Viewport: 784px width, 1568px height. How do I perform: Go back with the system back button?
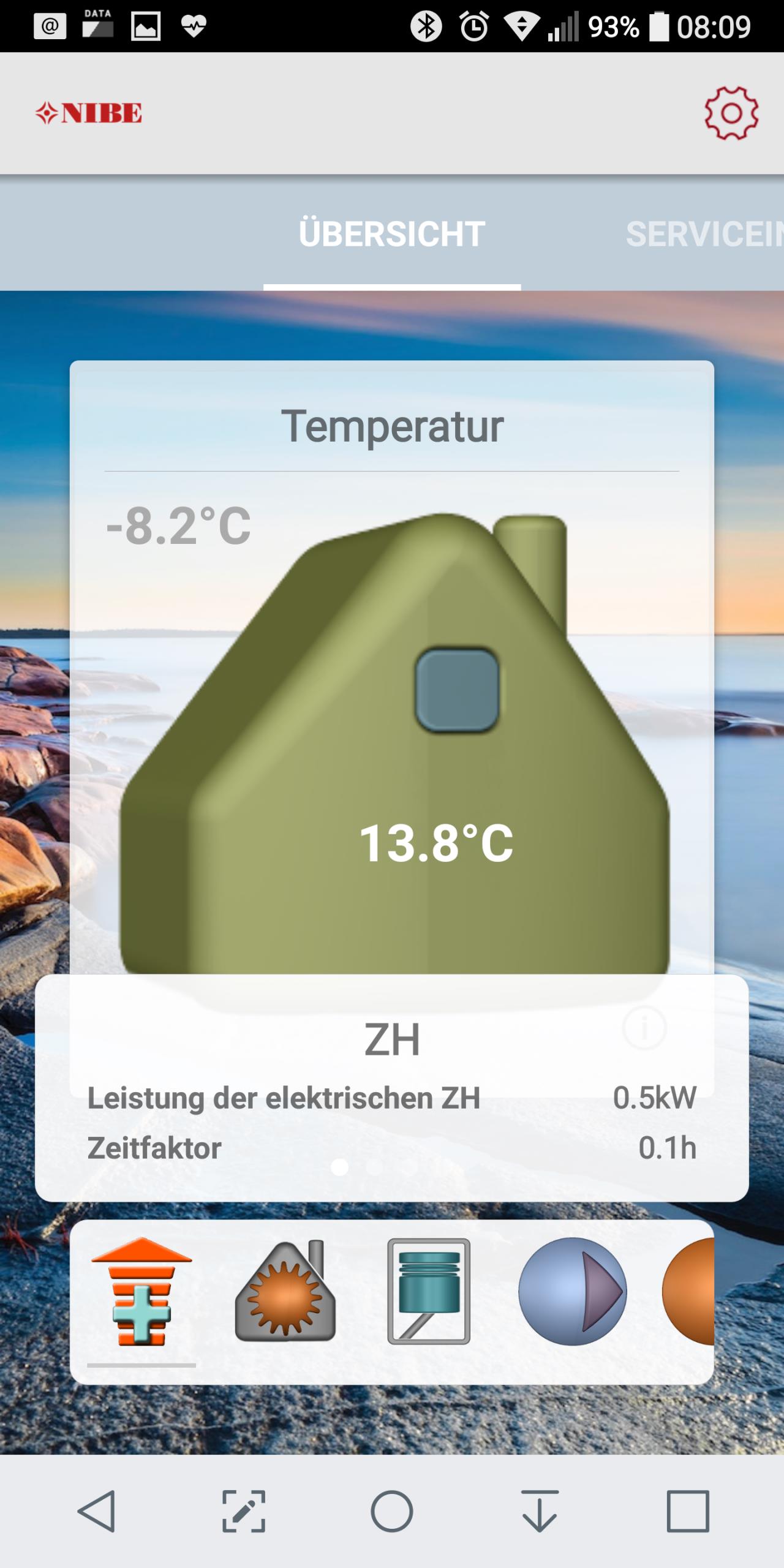click(x=97, y=1511)
